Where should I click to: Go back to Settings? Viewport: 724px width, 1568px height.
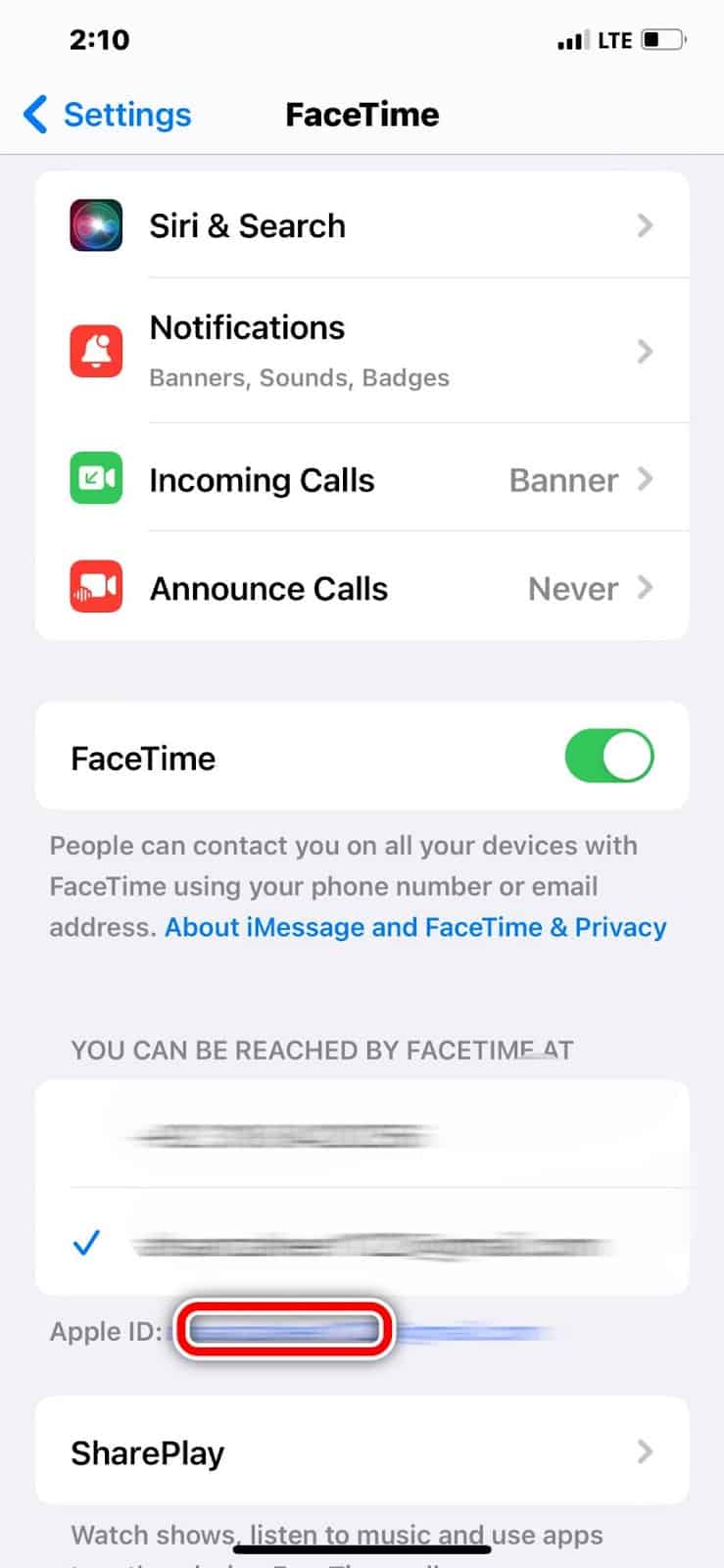coord(108,115)
